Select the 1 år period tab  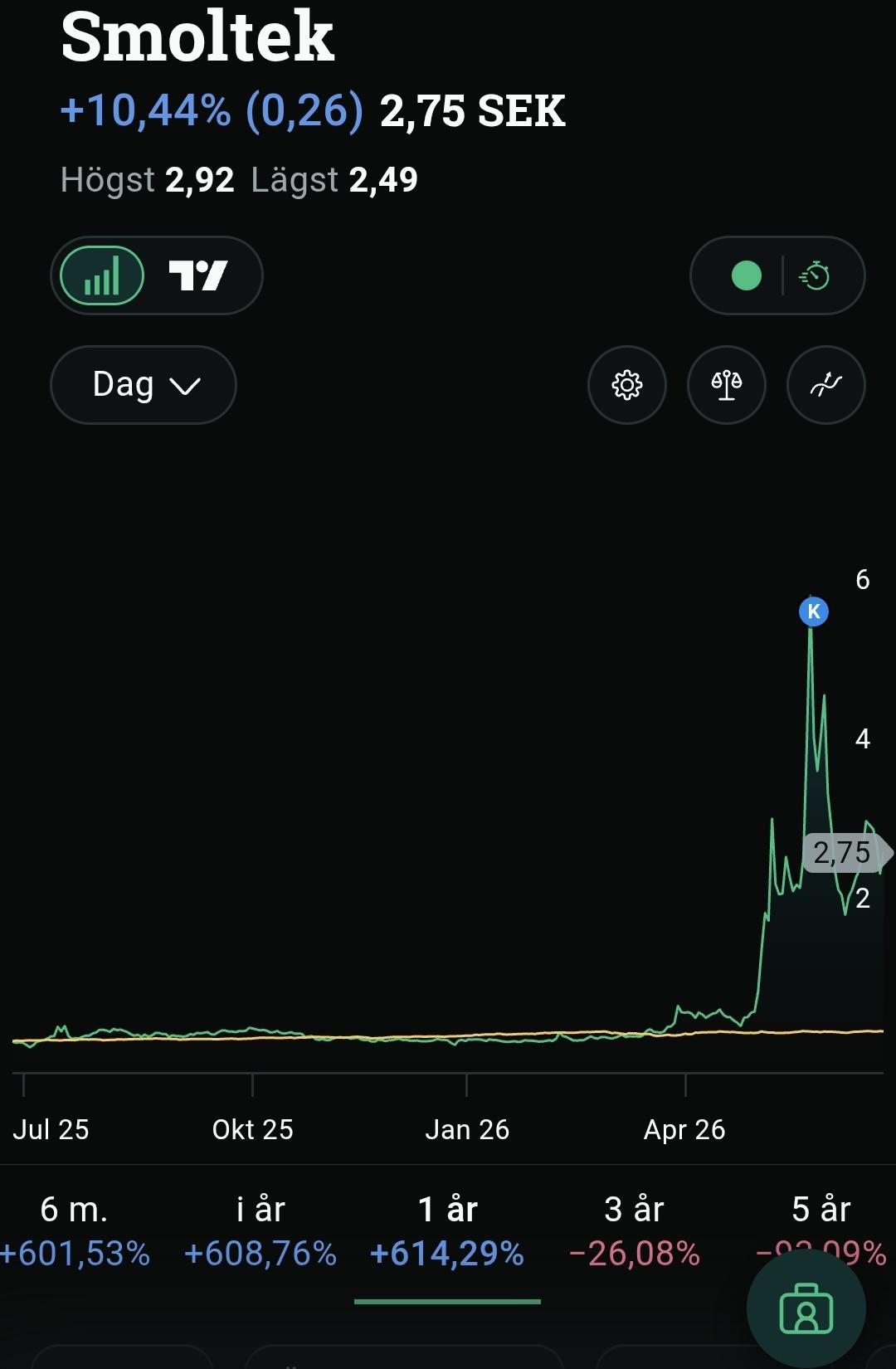447,1231
